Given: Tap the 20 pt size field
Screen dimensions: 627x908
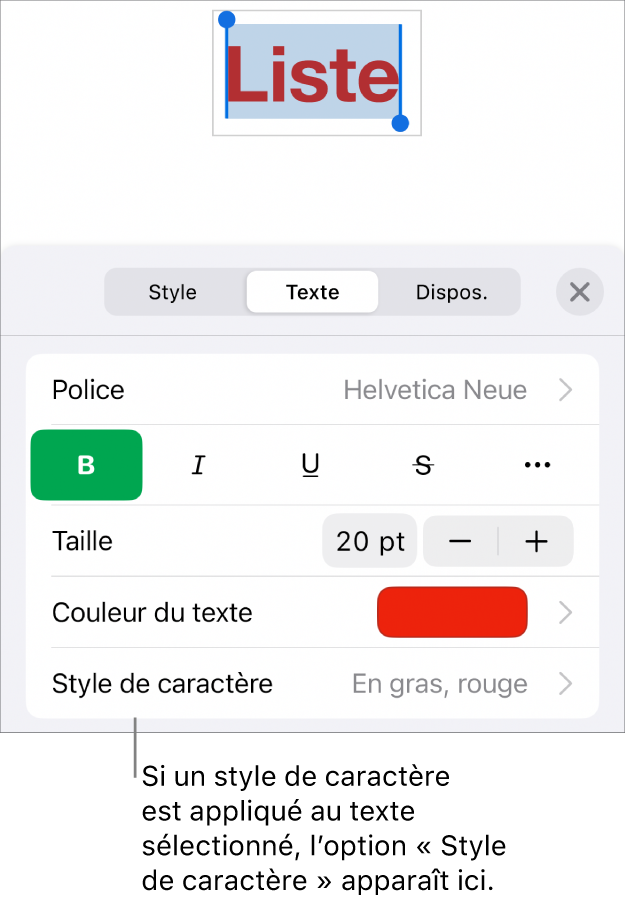Looking at the screenshot, I should pos(370,542).
